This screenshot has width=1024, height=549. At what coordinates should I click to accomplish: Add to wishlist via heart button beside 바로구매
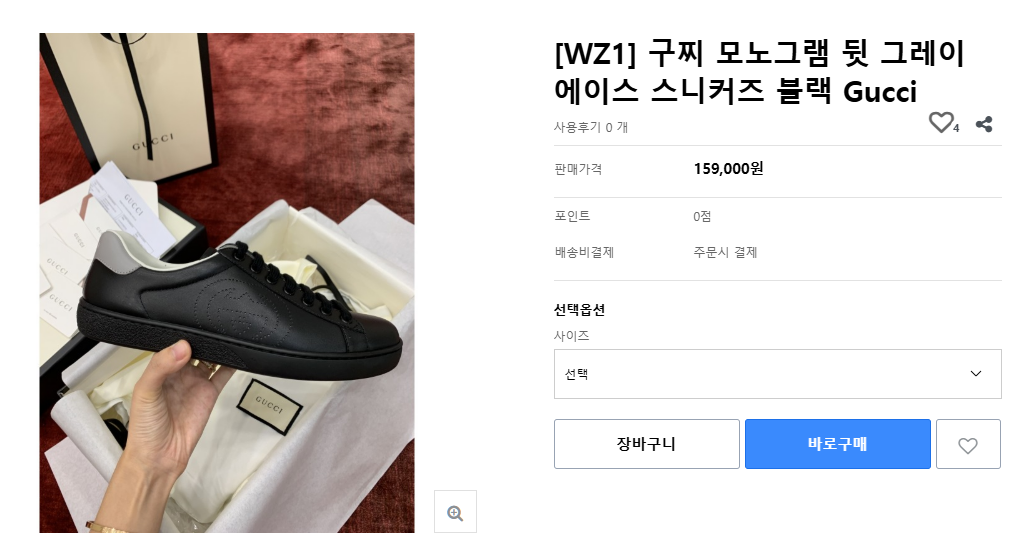click(967, 445)
